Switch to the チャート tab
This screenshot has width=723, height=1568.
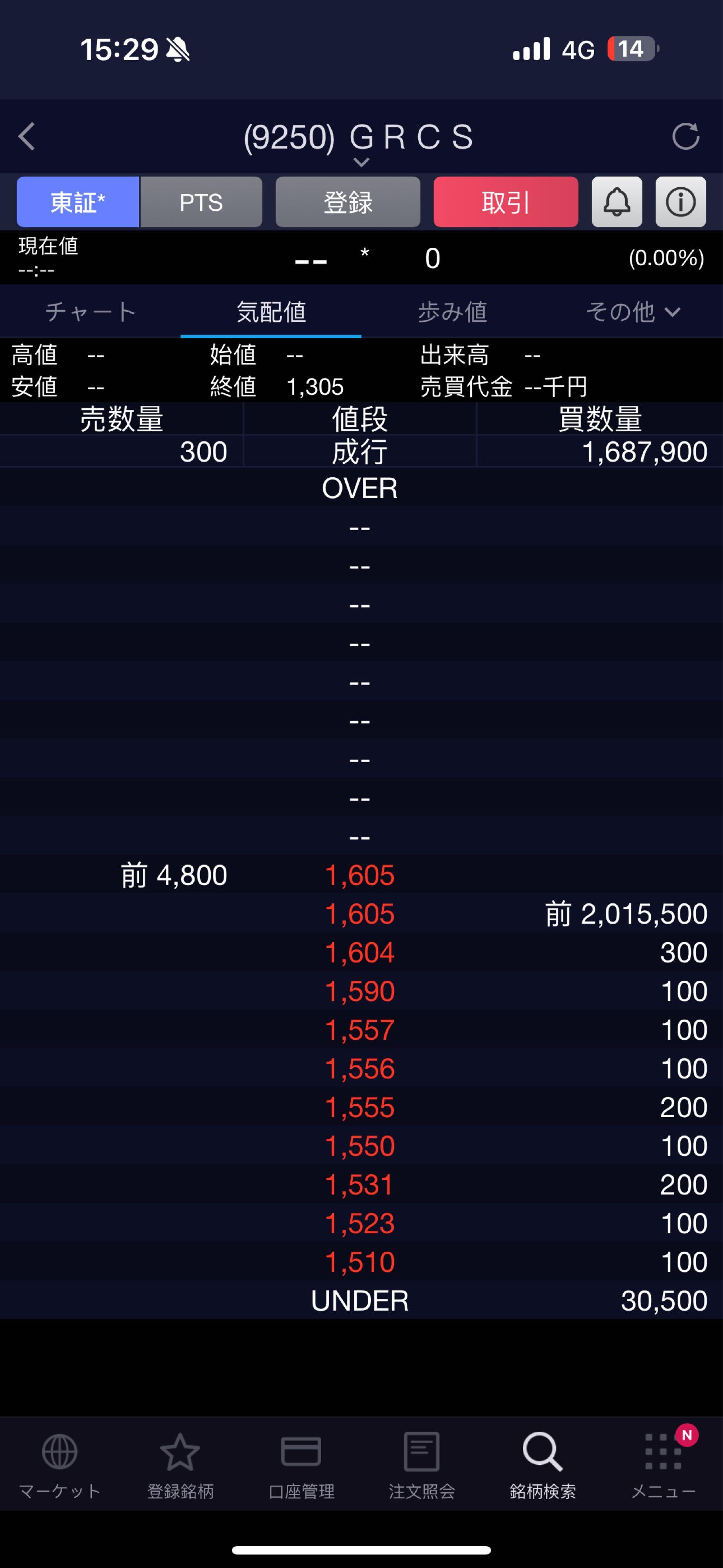pyautogui.click(x=90, y=312)
